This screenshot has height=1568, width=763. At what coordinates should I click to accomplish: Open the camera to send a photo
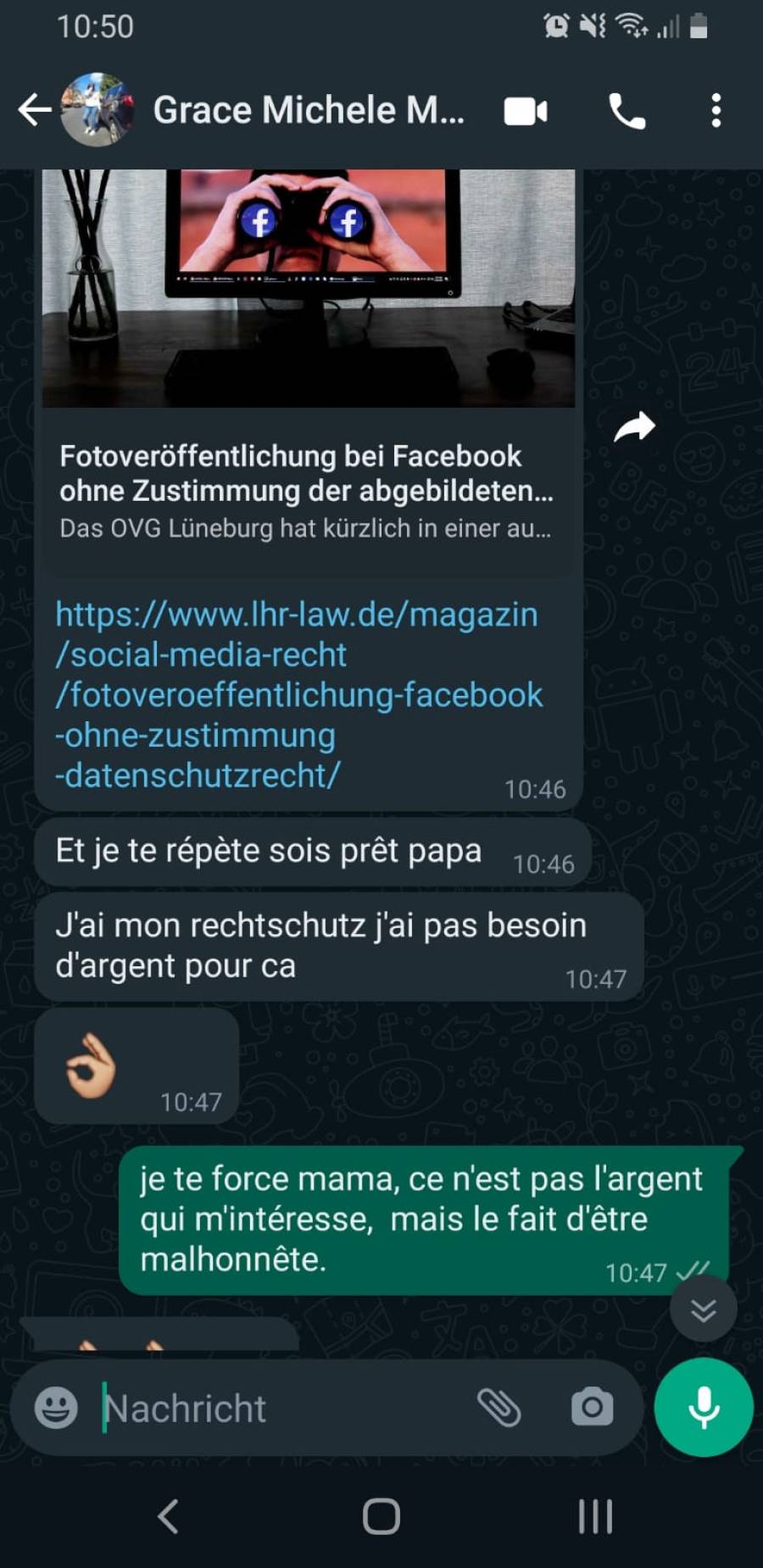592,1408
